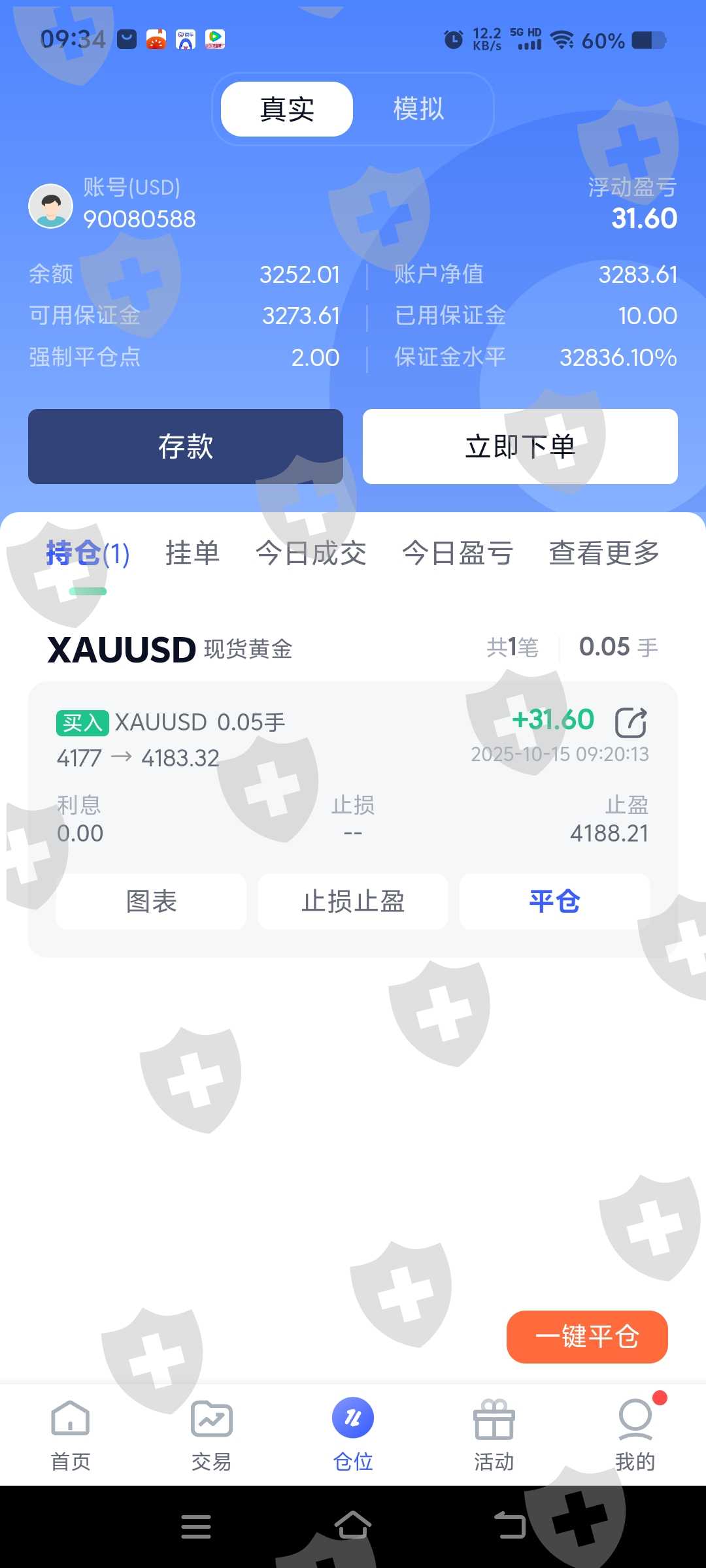This screenshot has width=706, height=1568.
Task: Edit 止损止盈 for the XAUUSD position
Action: tap(353, 902)
